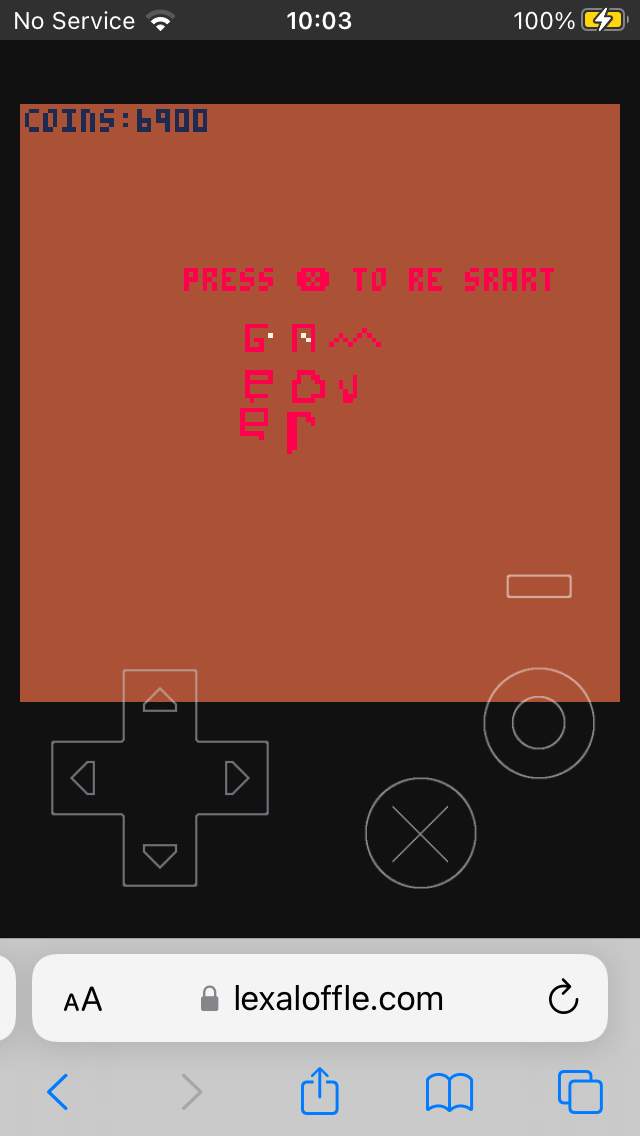Tap the D-pad up arrow
Viewport: 640px width, 1136px height.
point(160,700)
